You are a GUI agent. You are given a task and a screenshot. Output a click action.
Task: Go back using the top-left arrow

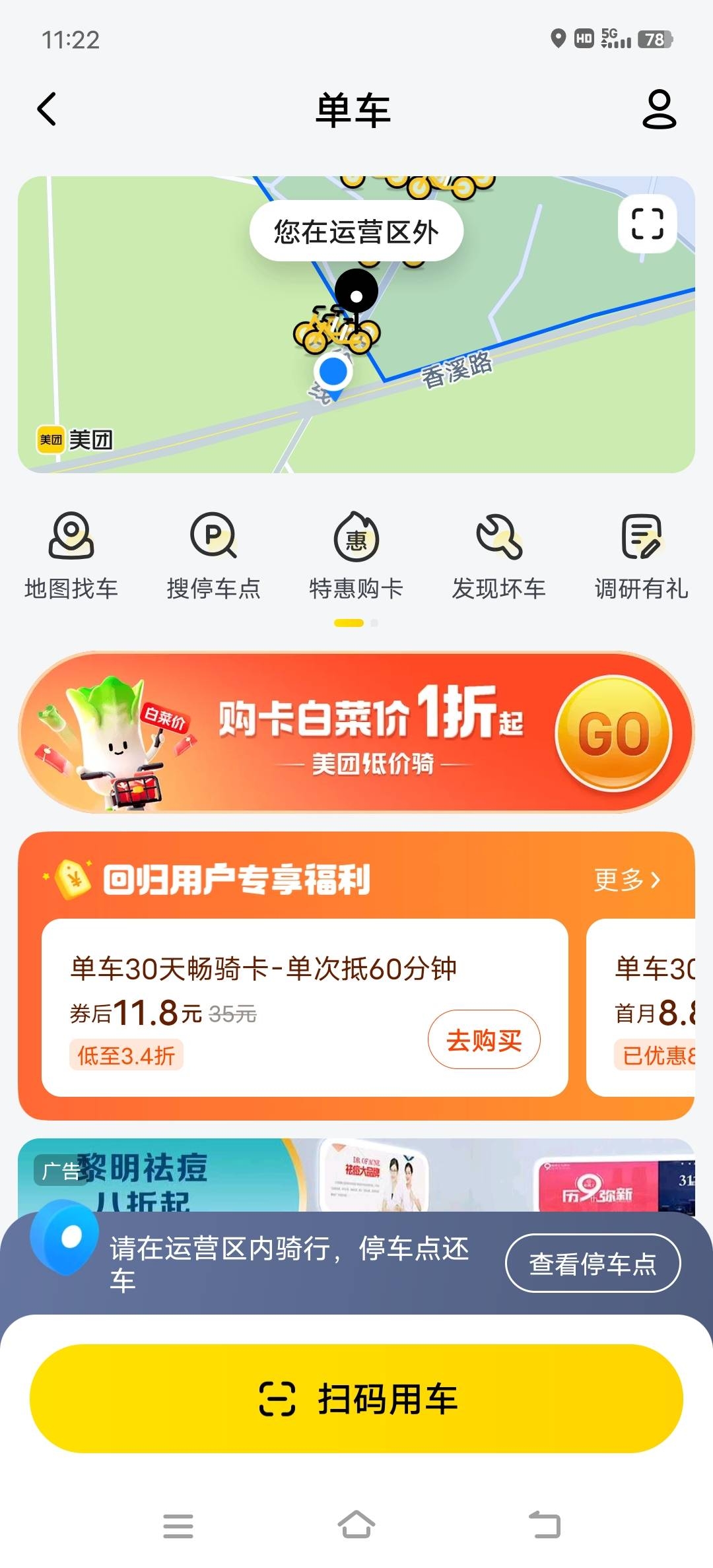pos(47,109)
